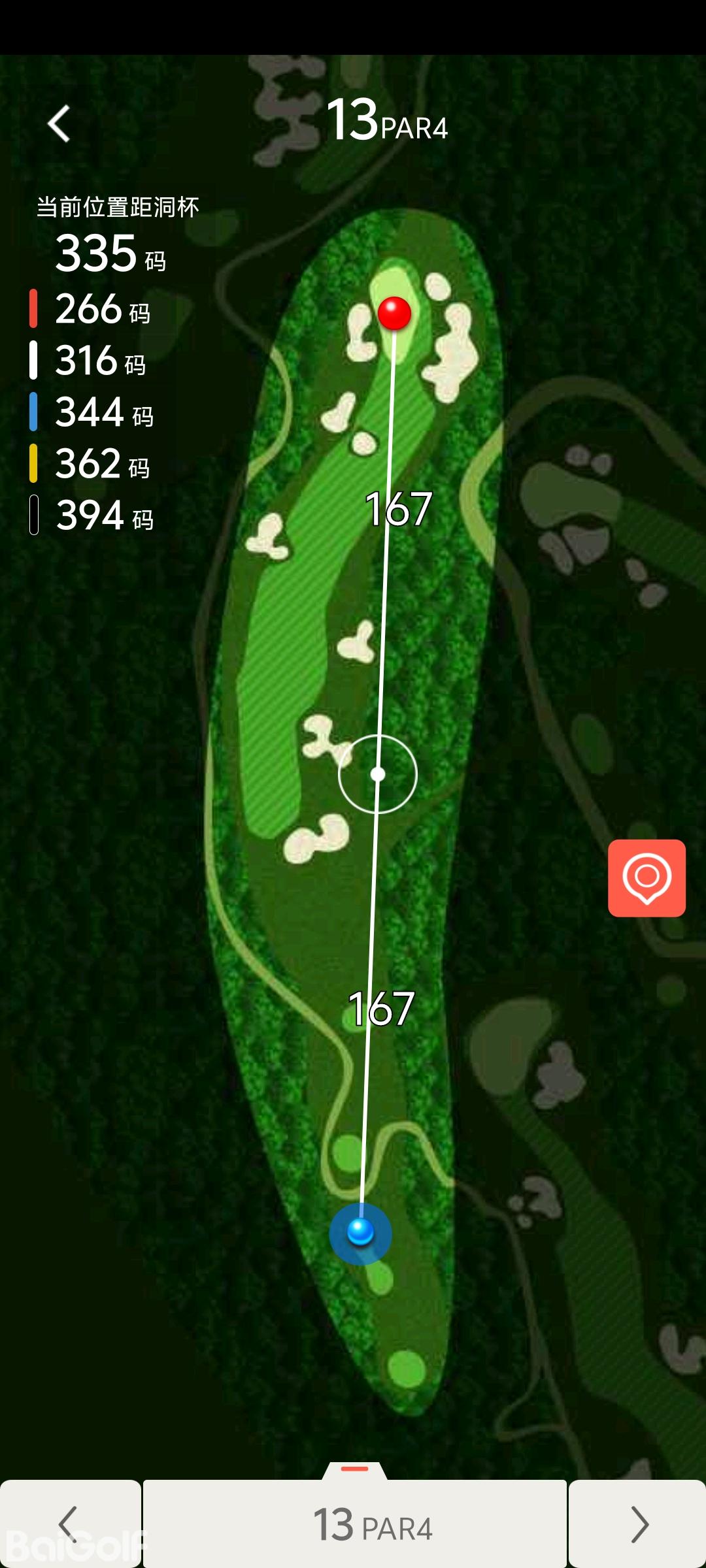706x1568 pixels.
Task: Tap the orange location pin button
Action: 647,877
